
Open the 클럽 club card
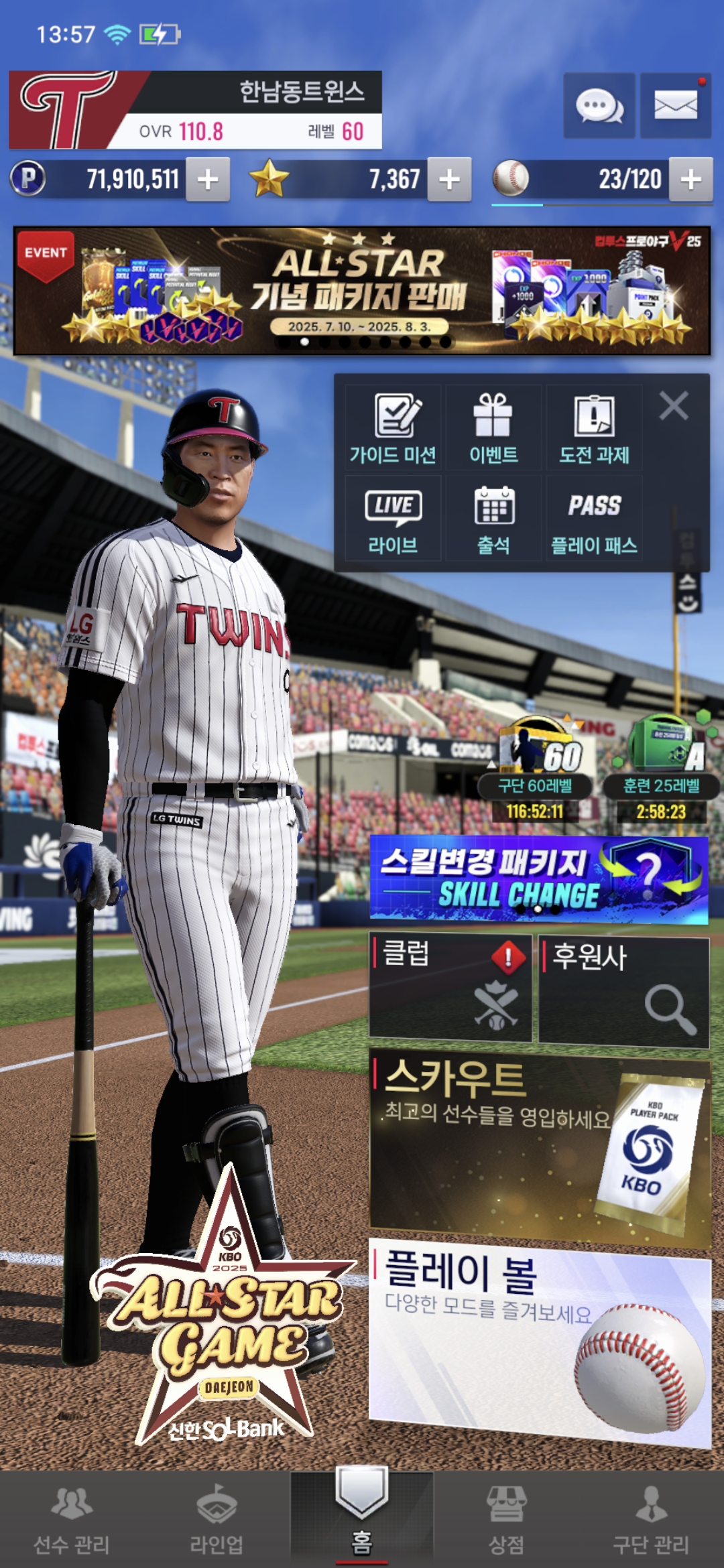click(450, 988)
